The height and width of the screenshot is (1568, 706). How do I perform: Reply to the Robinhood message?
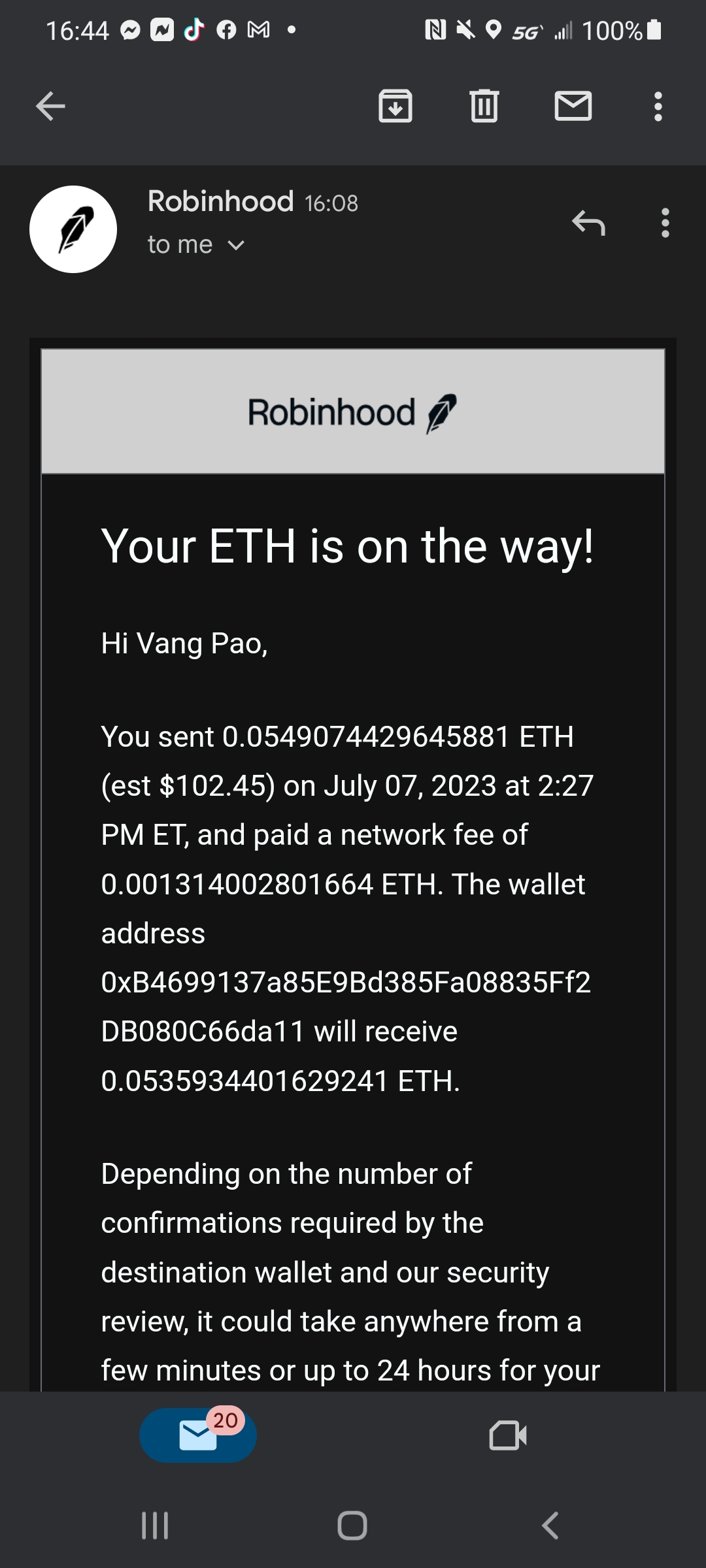click(x=588, y=223)
